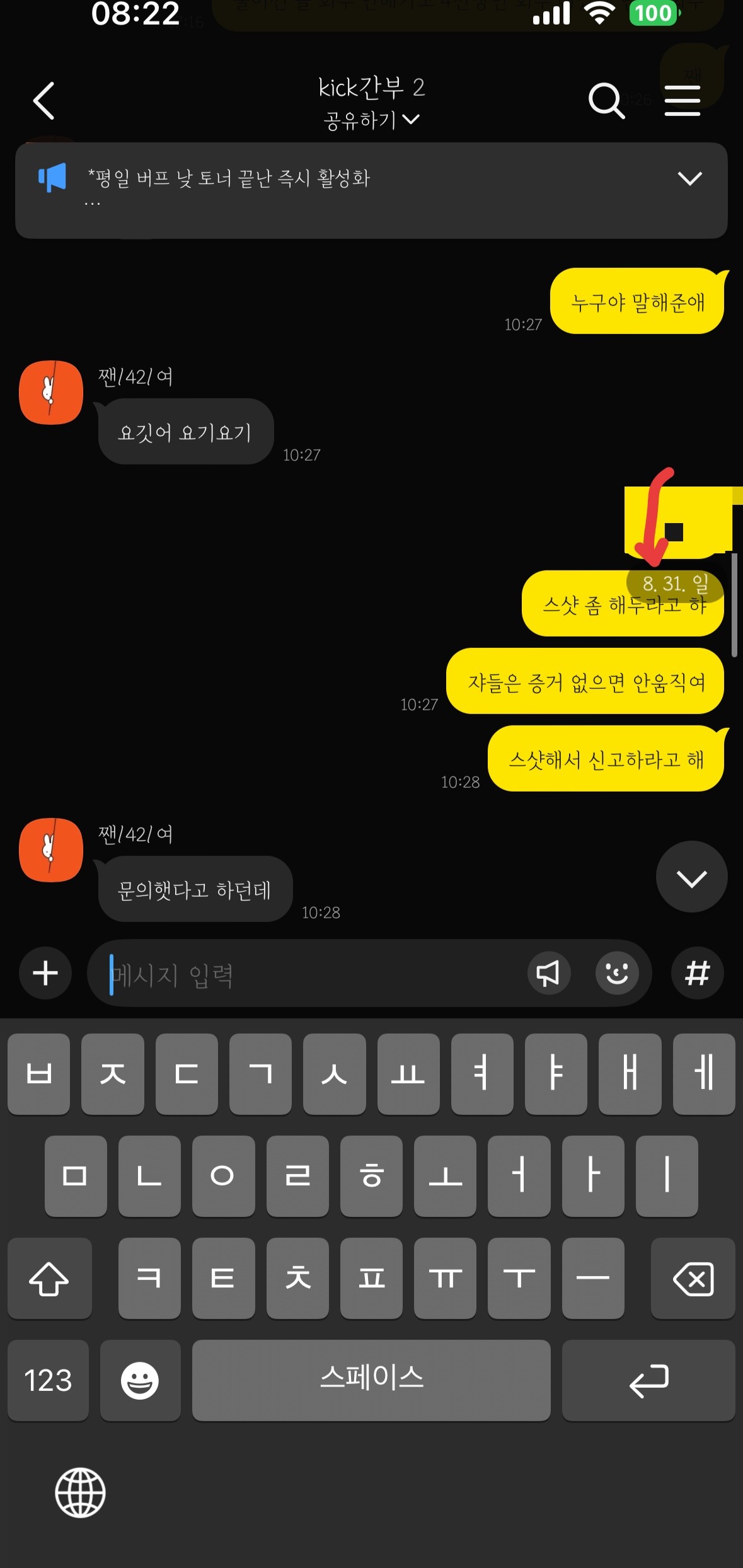Viewport: 743px width, 1568px height.
Task: Search messages in this chat room
Action: (x=606, y=101)
